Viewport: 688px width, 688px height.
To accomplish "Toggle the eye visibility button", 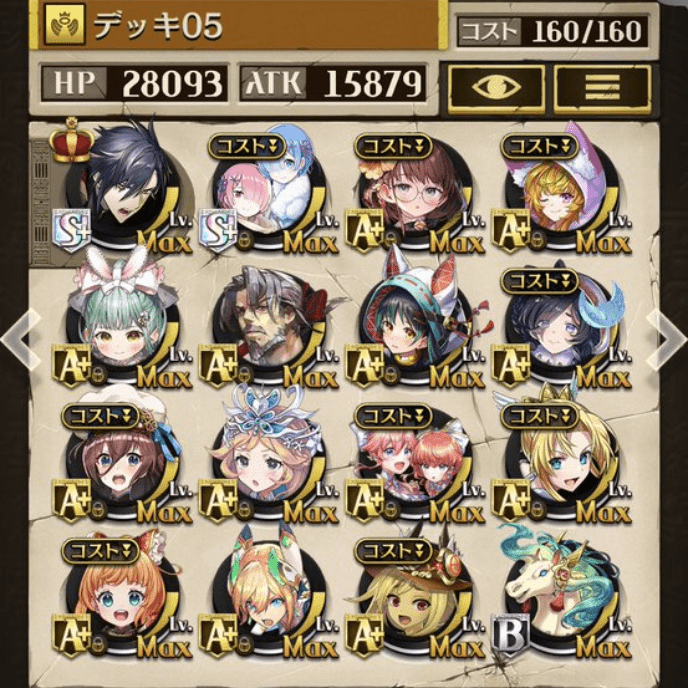I will point(496,88).
